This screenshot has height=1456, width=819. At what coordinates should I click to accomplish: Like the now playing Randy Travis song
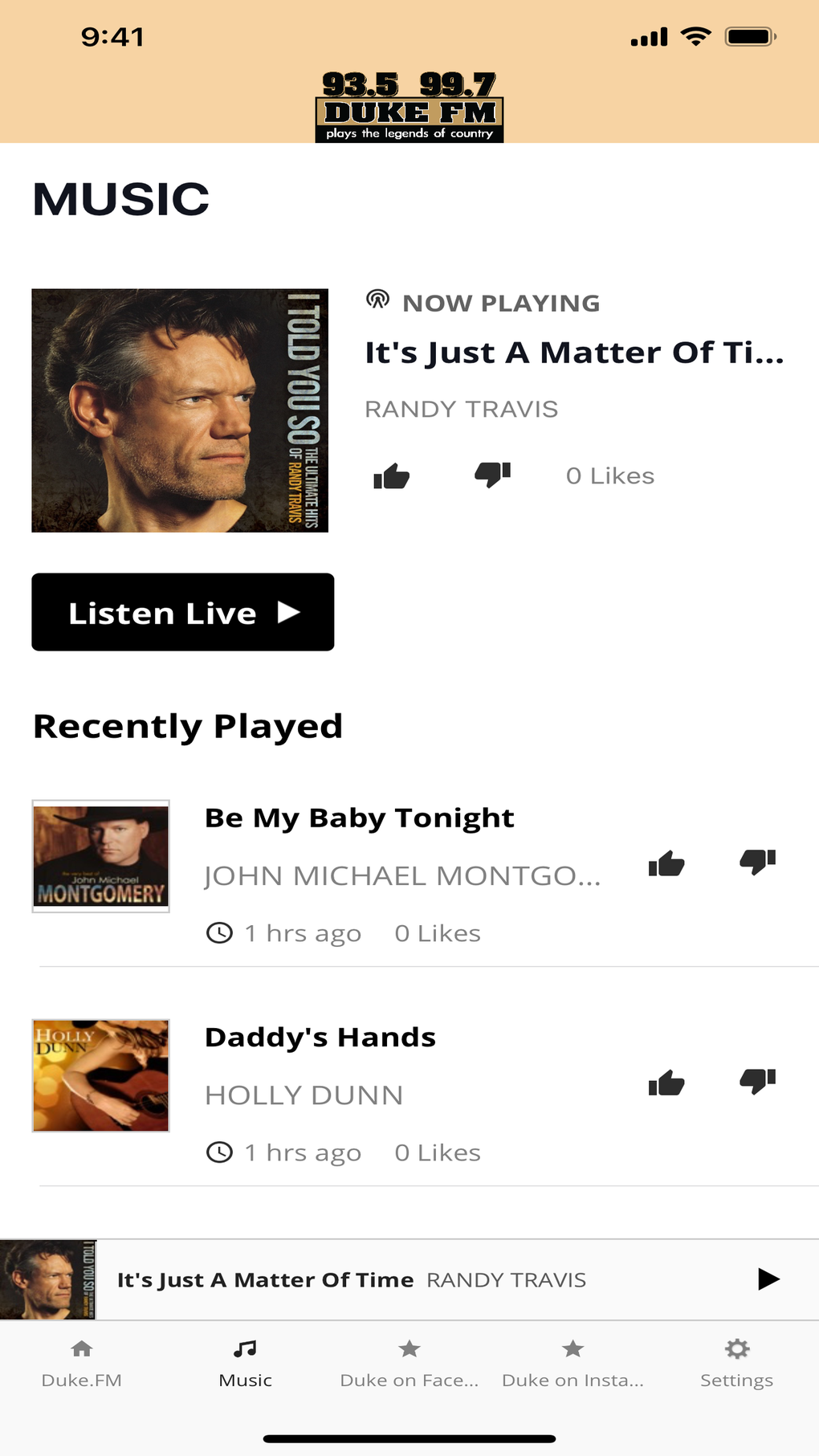click(x=392, y=476)
